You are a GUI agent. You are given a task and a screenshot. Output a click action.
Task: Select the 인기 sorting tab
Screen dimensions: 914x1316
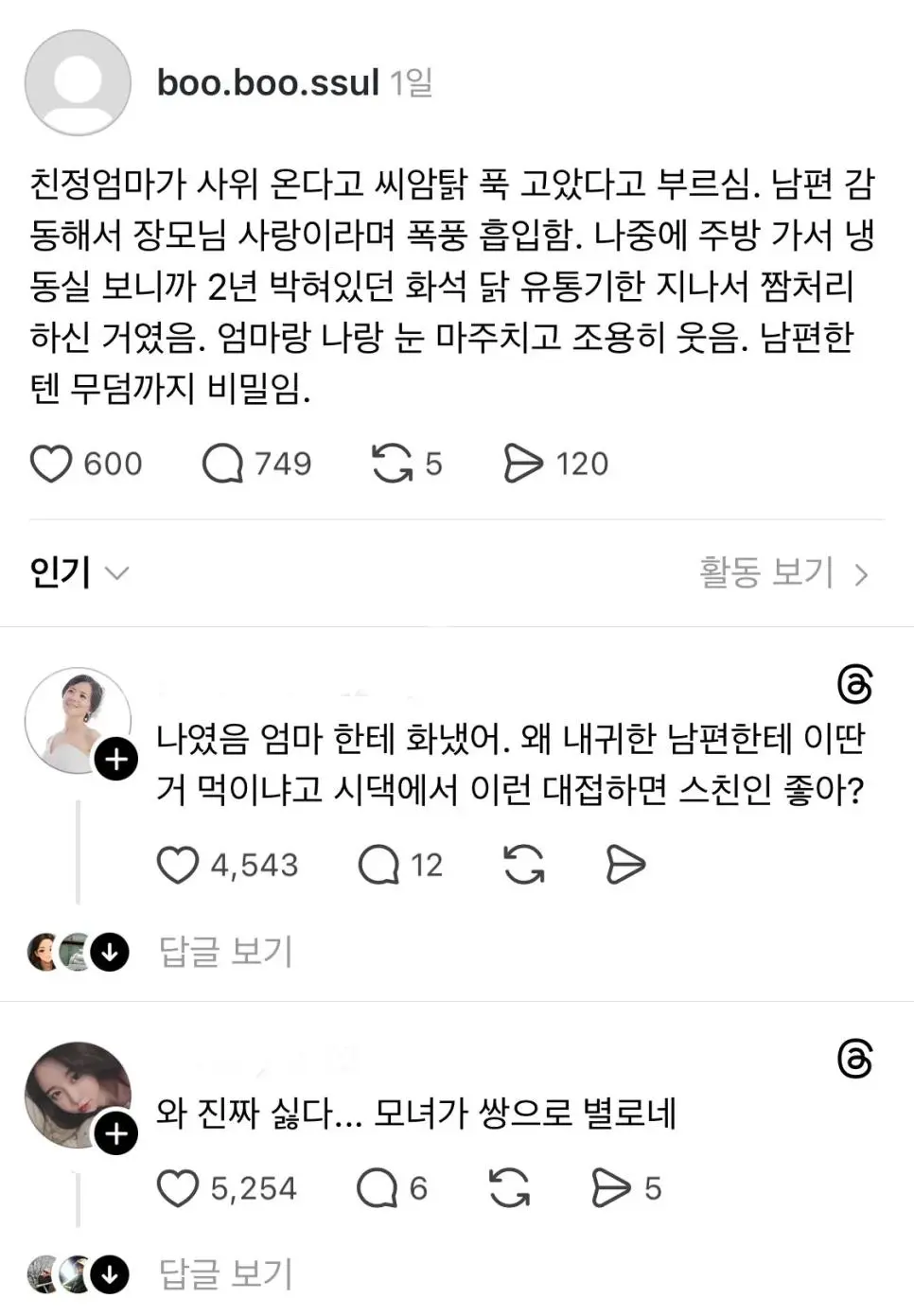pos(62,570)
